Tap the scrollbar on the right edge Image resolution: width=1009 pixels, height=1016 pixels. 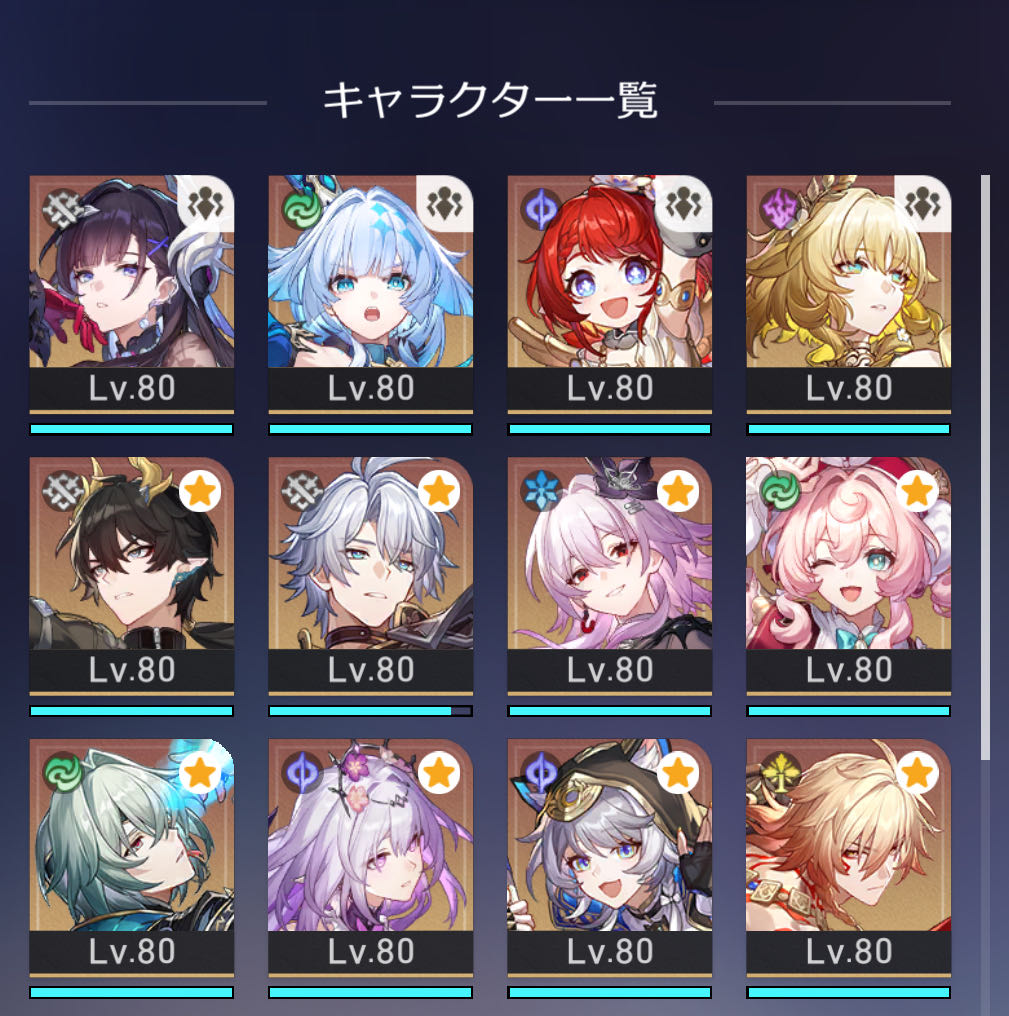985,467
